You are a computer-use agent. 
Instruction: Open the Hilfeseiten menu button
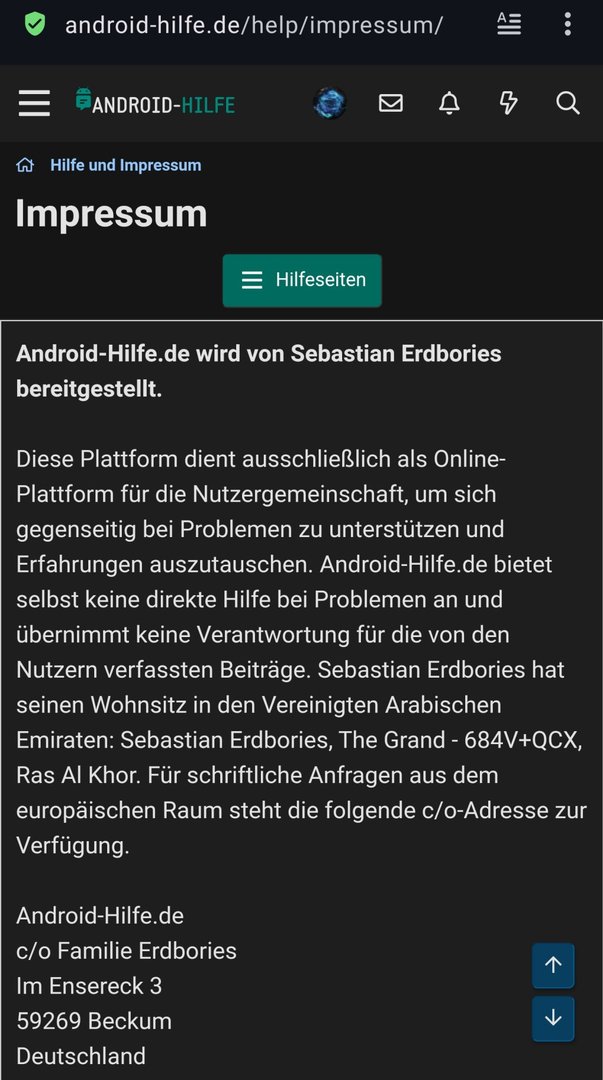302,280
